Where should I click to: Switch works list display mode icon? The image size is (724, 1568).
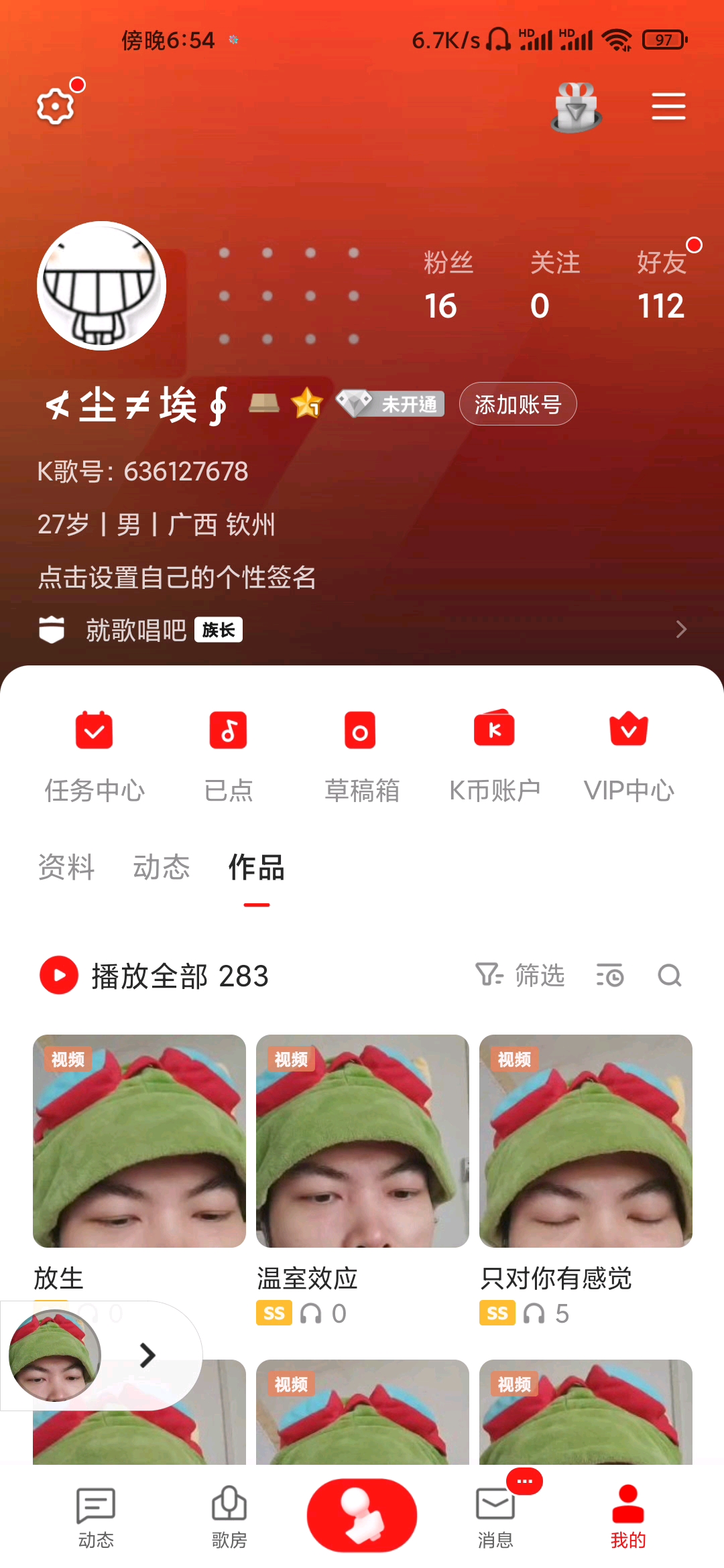tap(609, 976)
